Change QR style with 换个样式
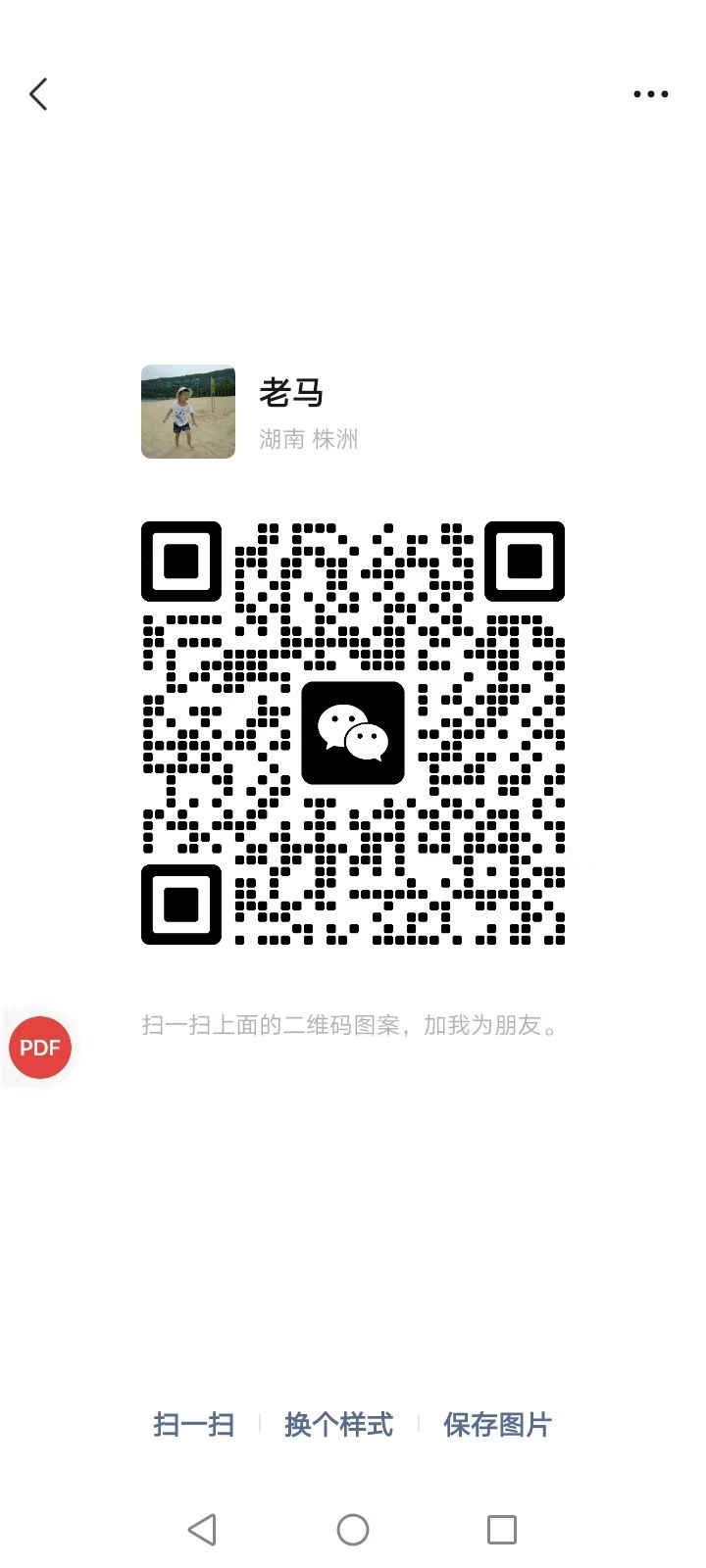The image size is (706, 1568). [338, 1424]
